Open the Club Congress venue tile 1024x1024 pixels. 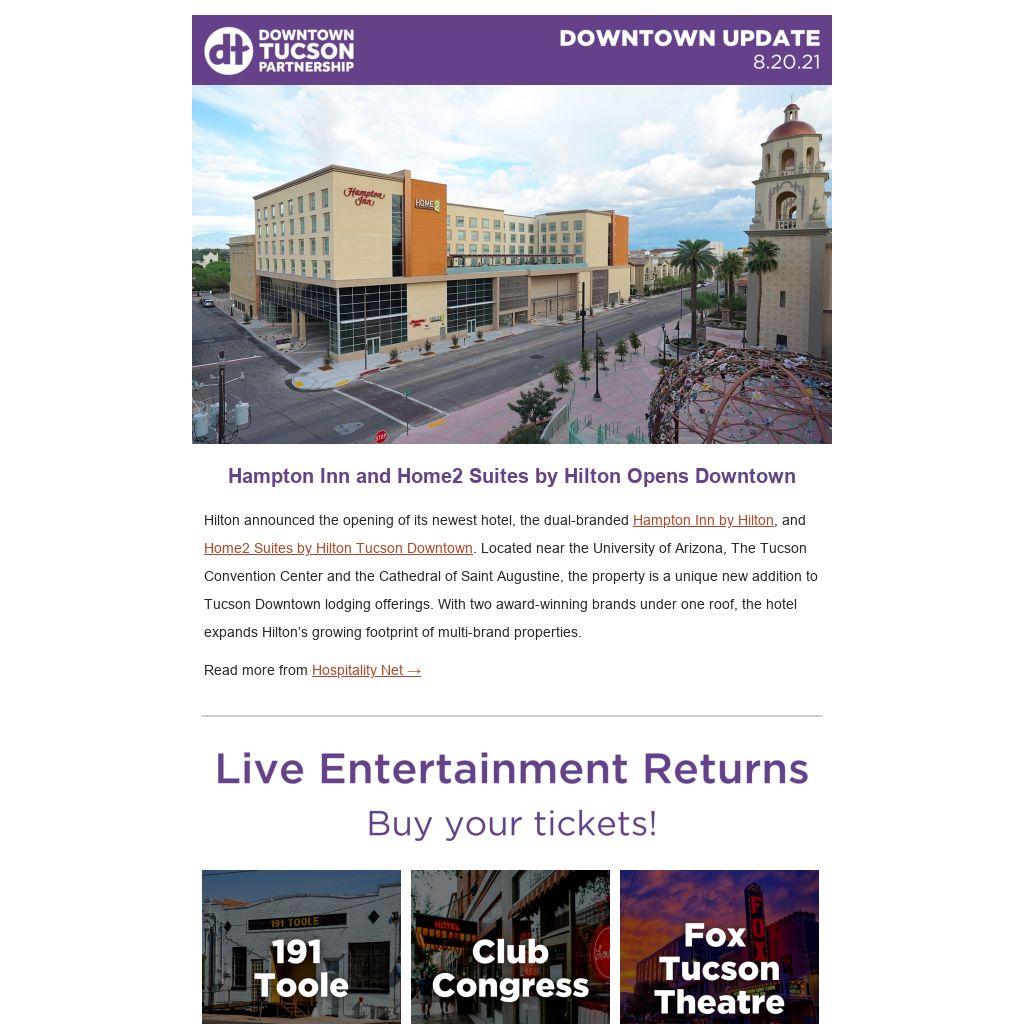(x=510, y=946)
